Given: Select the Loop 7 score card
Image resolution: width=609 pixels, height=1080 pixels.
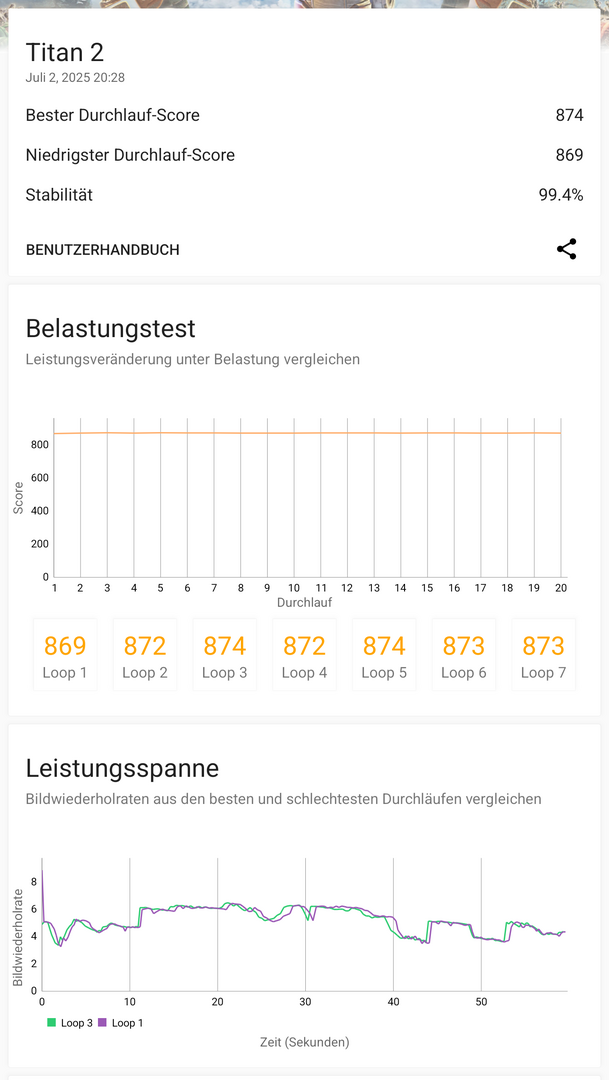Looking at the screenshot, I should (x=543, y=655).
